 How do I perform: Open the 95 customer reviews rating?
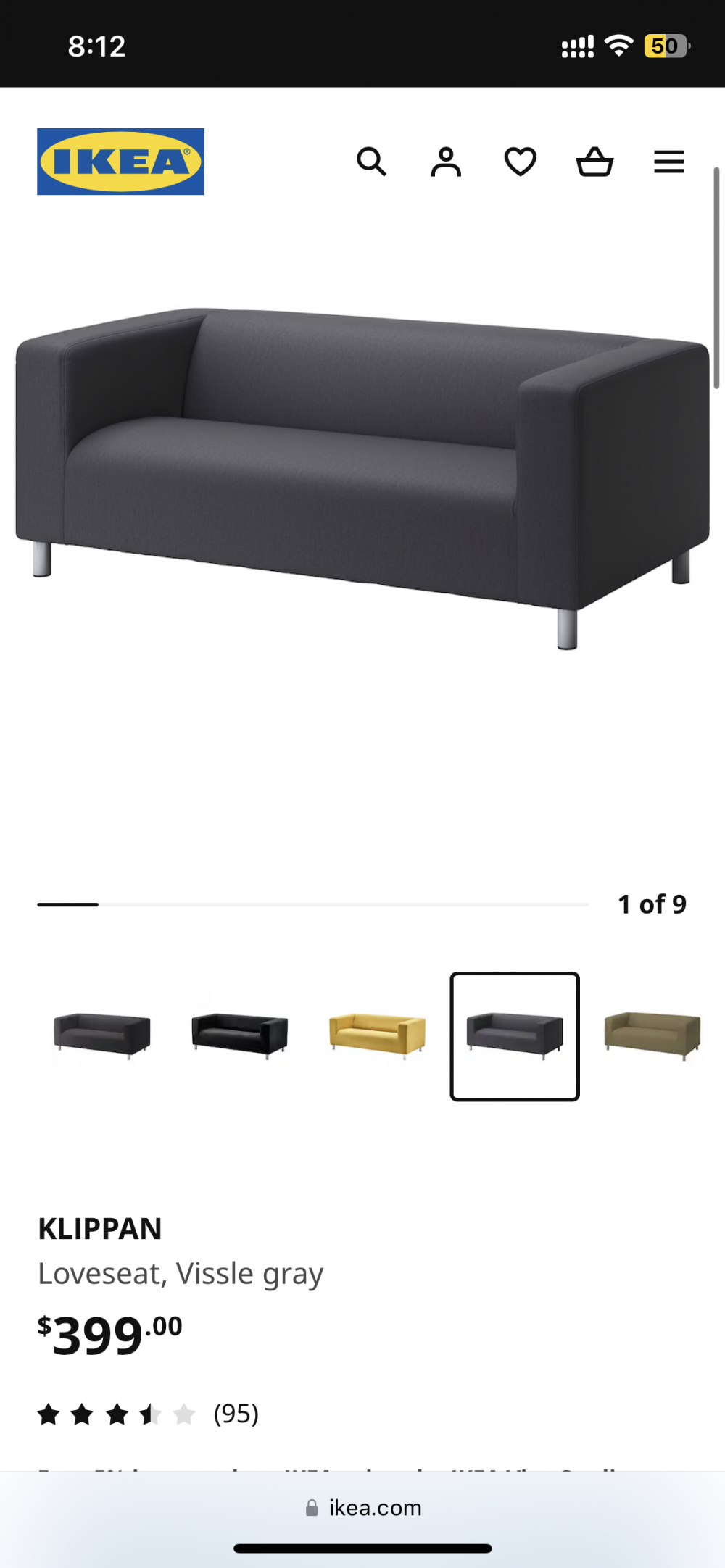pyautogui.click(x=149, y=1414)
